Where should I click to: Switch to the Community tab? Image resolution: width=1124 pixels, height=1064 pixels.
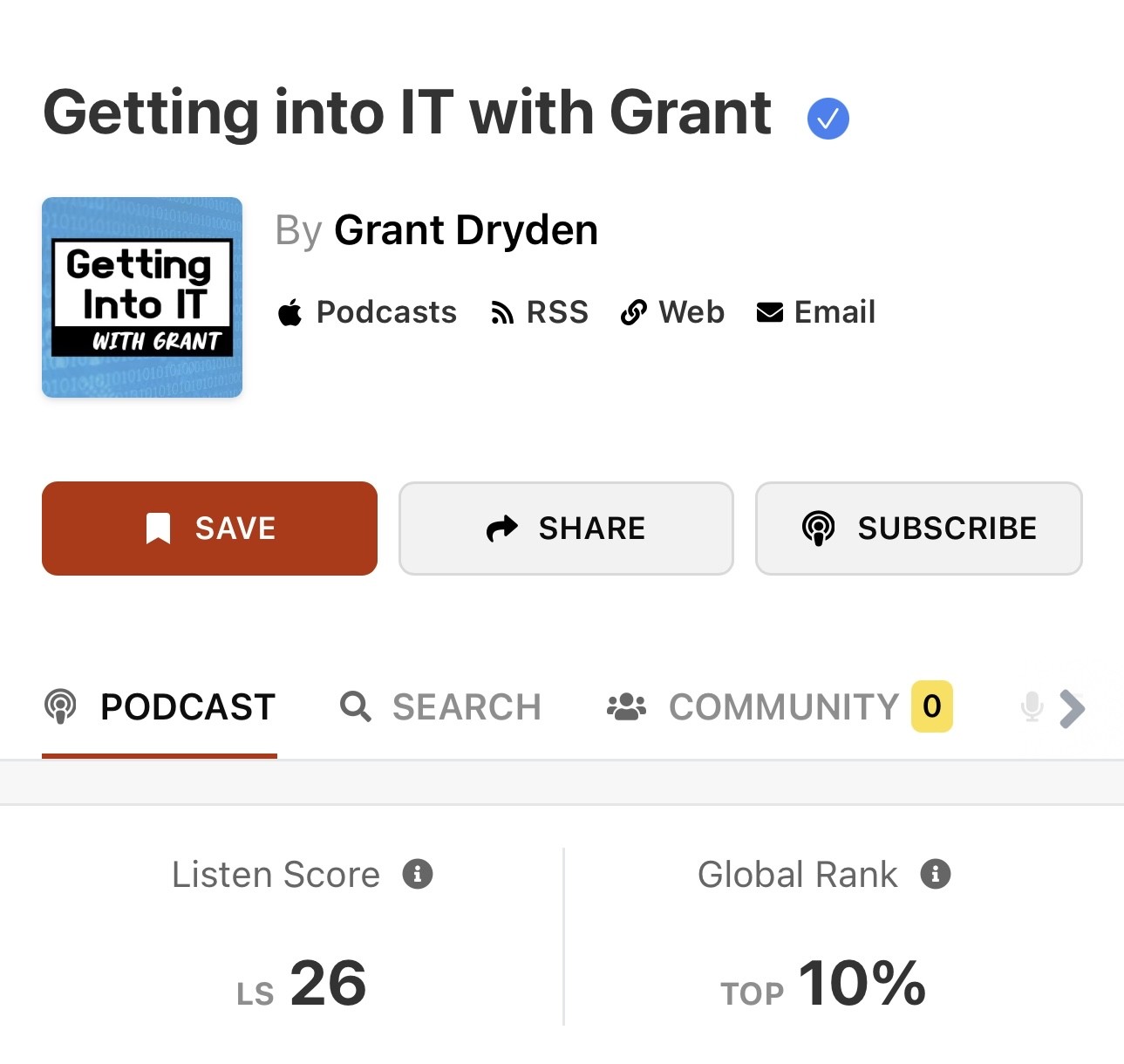[779, 707]
